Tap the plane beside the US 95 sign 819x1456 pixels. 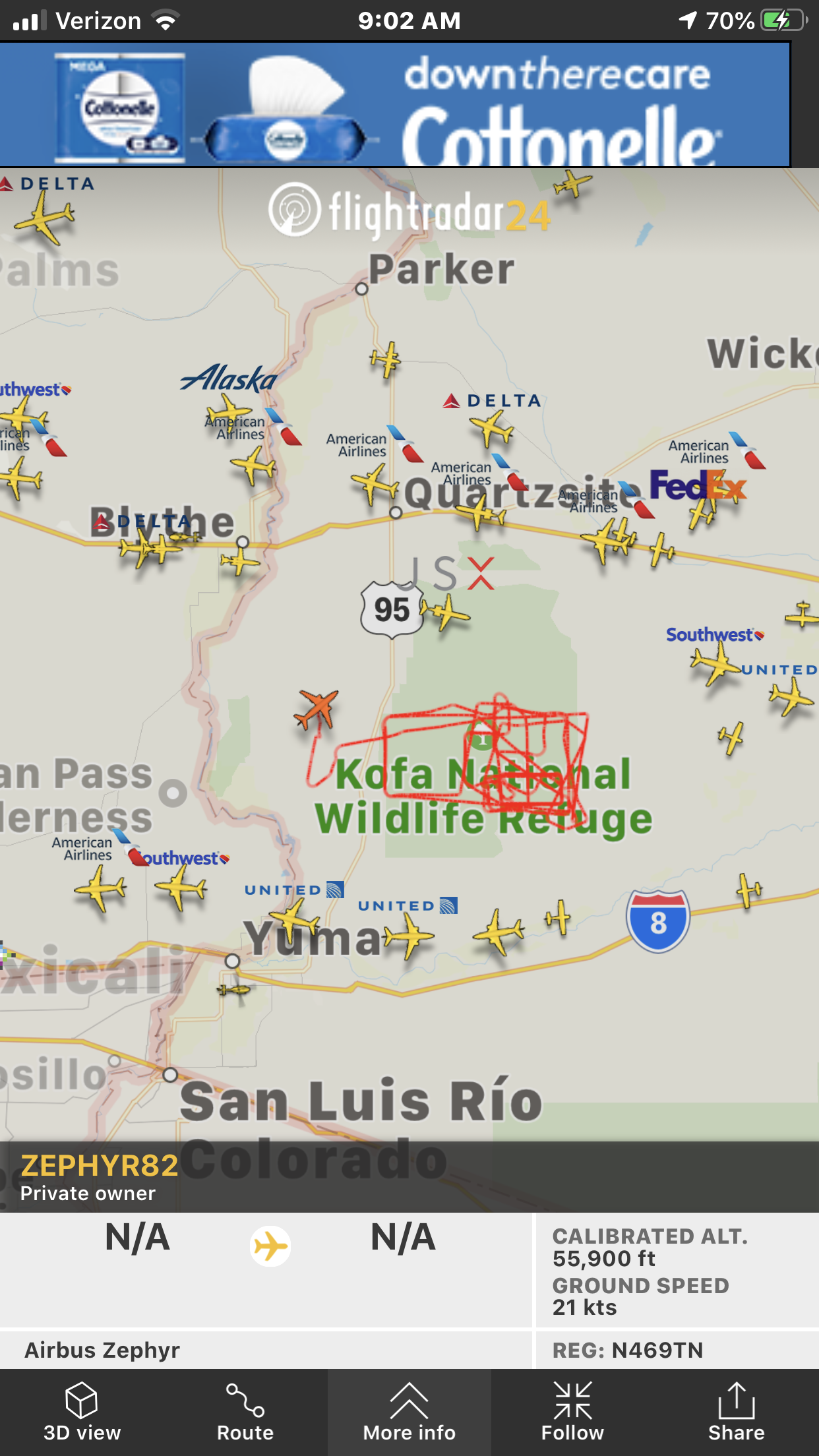tap(446, 612)
